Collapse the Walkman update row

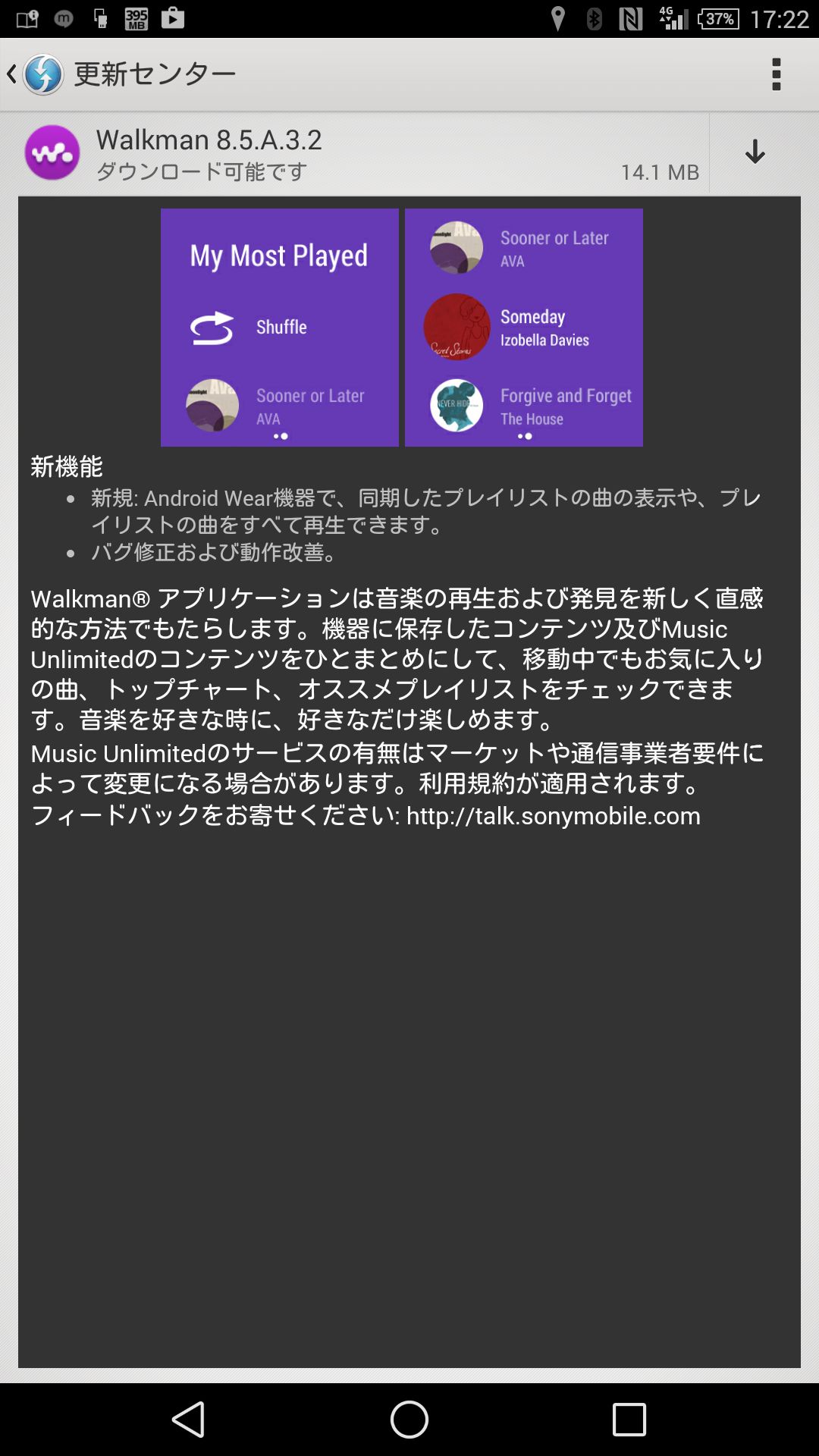[364, 155]
